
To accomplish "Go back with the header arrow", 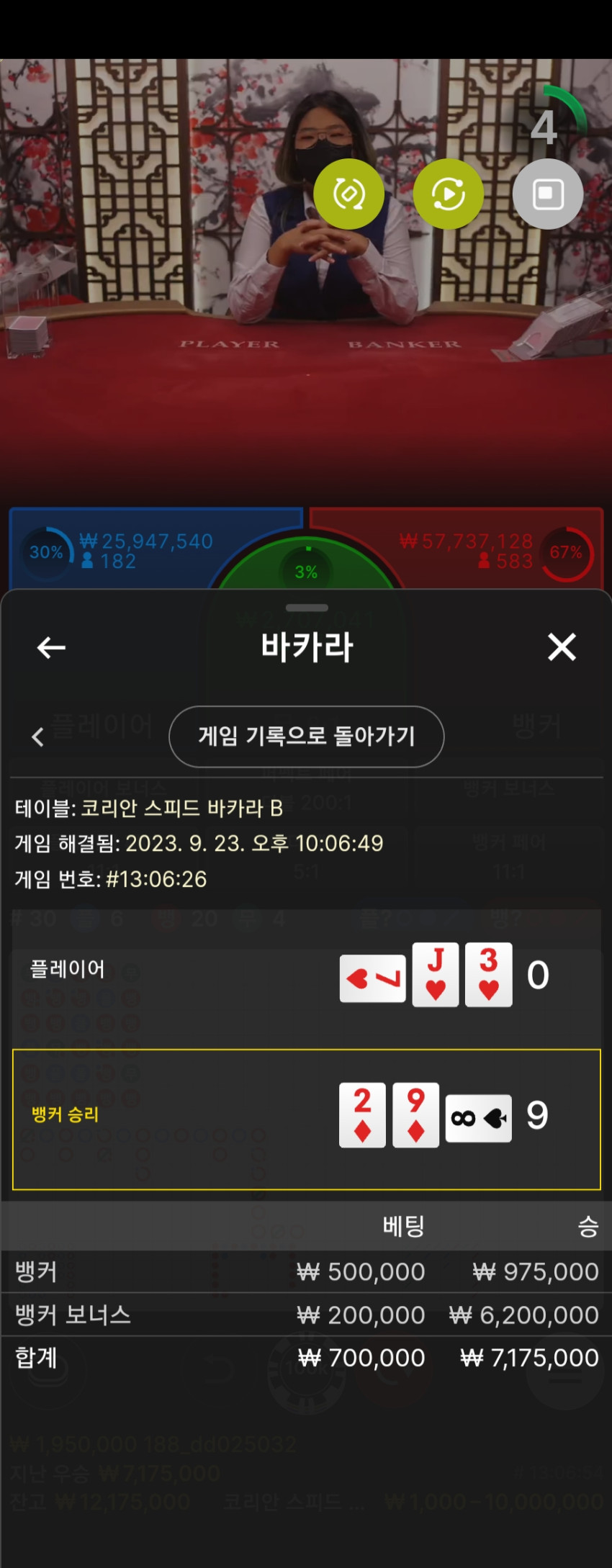I will click(x=51, y=647).
